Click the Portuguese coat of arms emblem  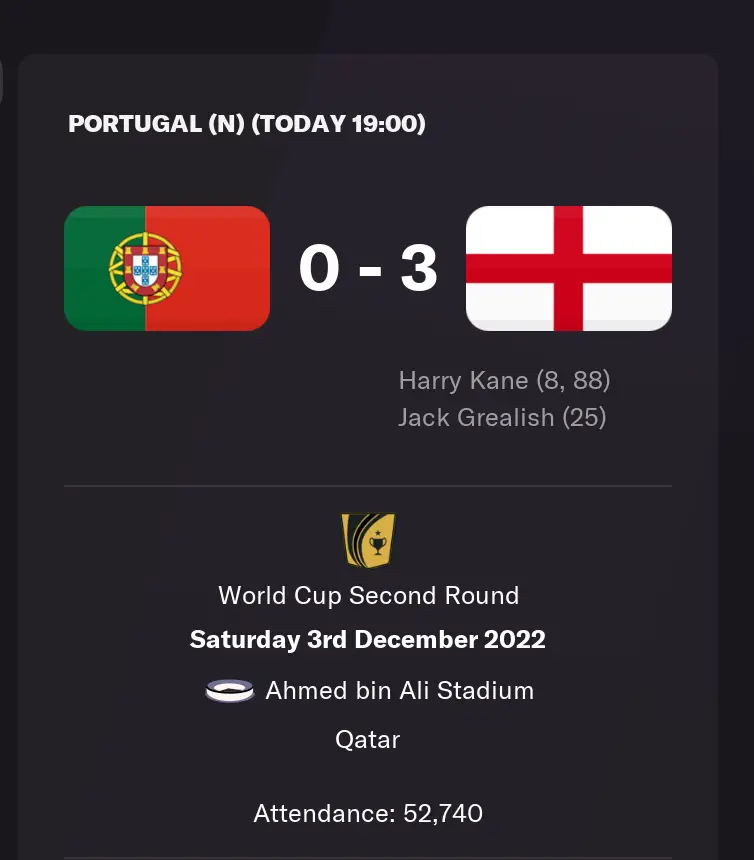(147, 268)
